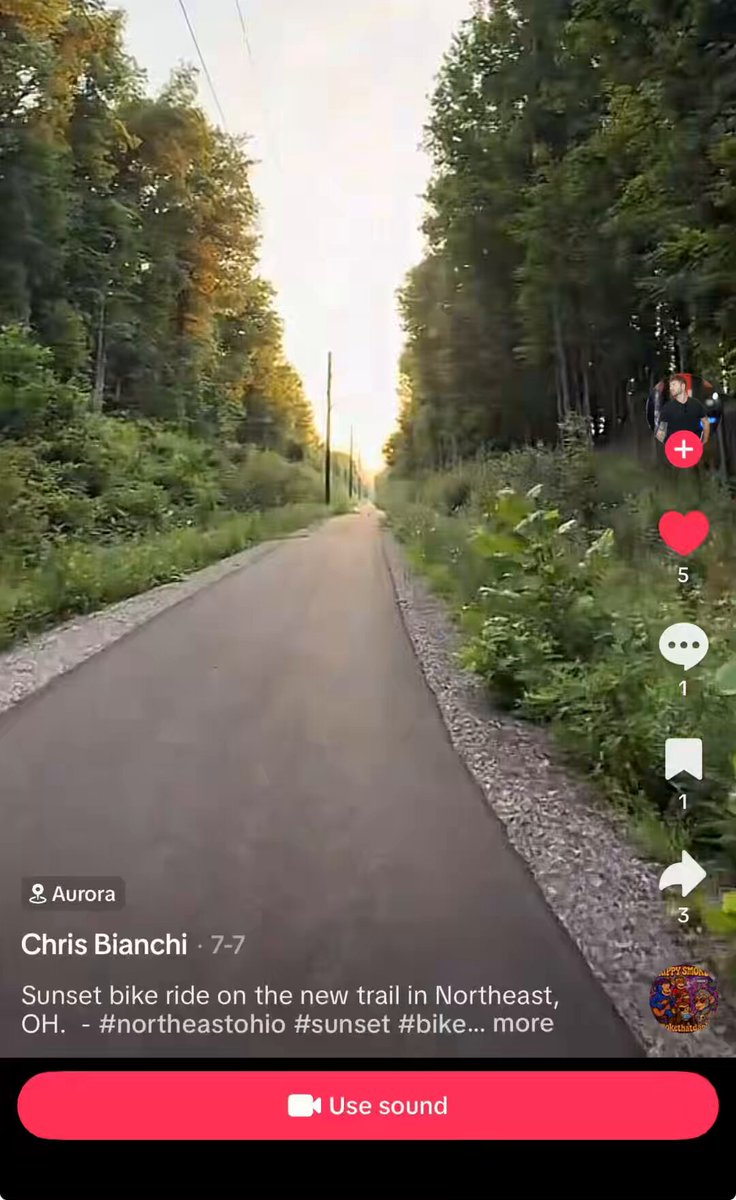This screenshot has height=1200, width=736.
Task: Open the spinning sound disc
Action: pos(684,997)
